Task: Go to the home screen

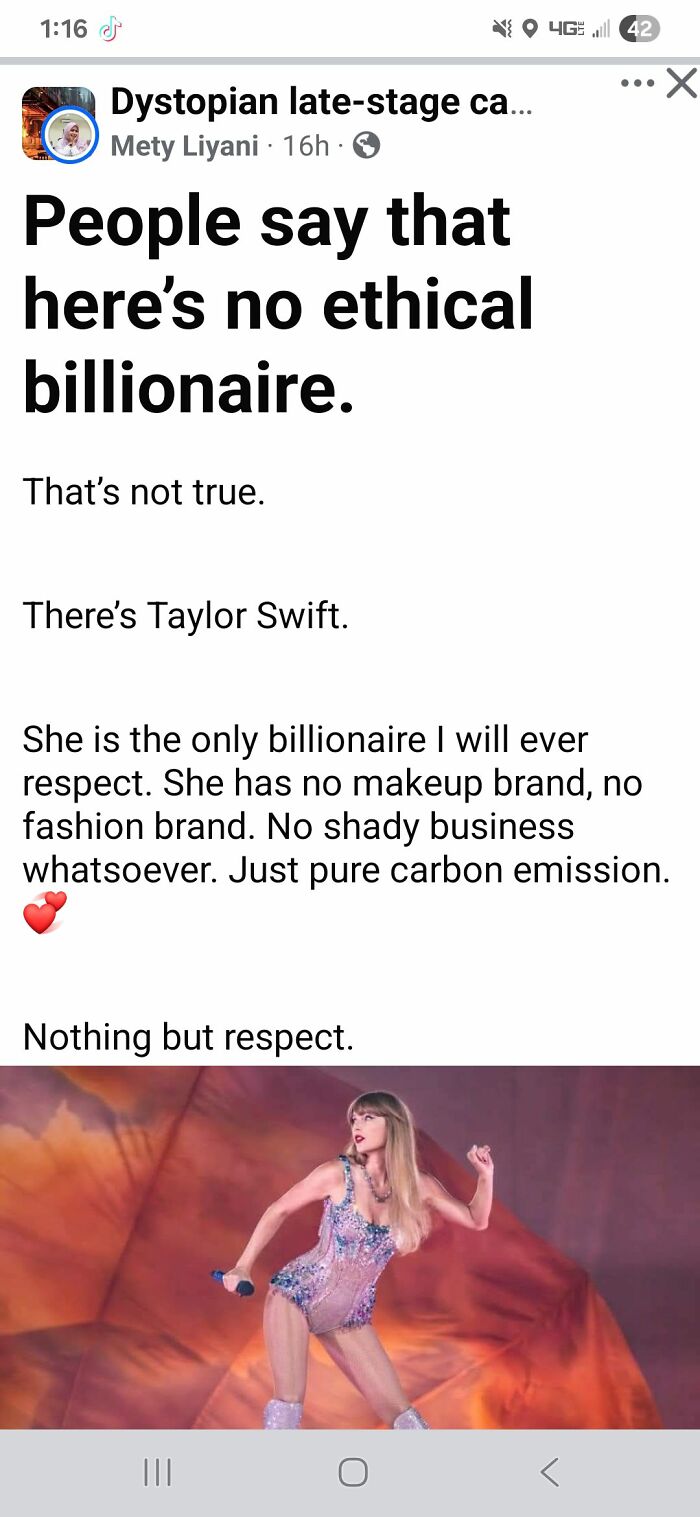Action: tap(352, 1472)
